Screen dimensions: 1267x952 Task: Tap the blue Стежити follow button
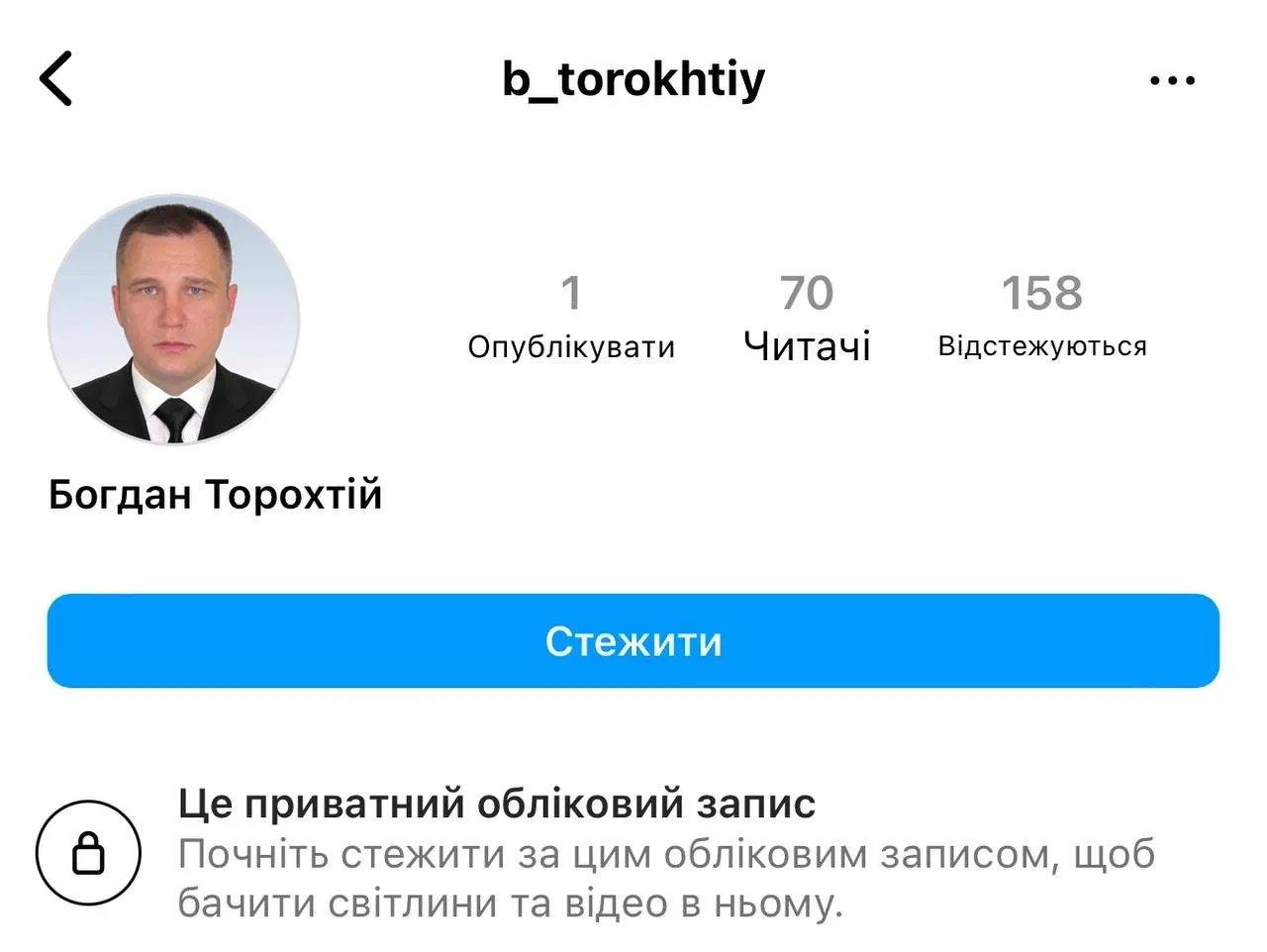pos(633,641)
